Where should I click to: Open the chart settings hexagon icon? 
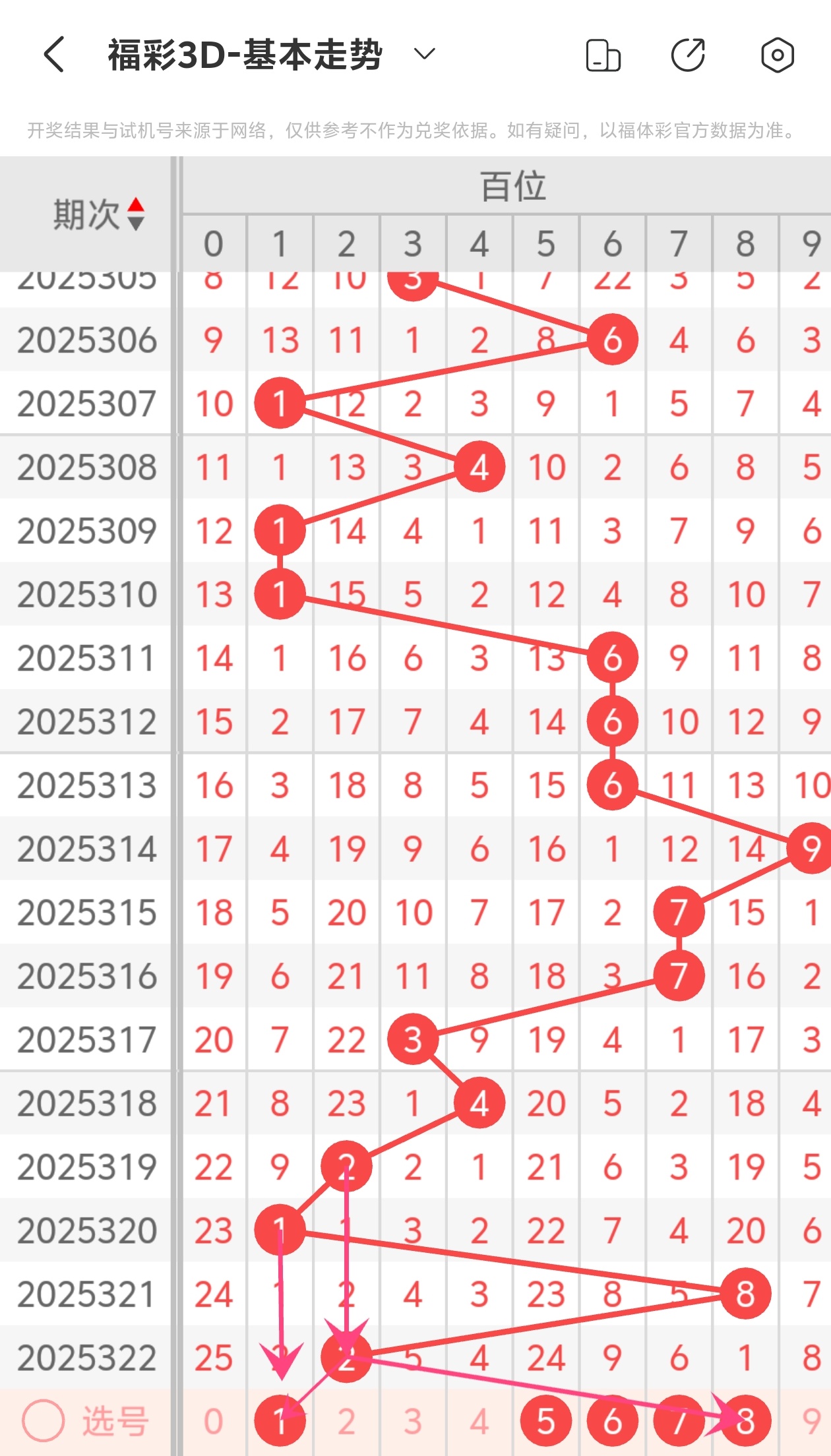coord(777,55)
